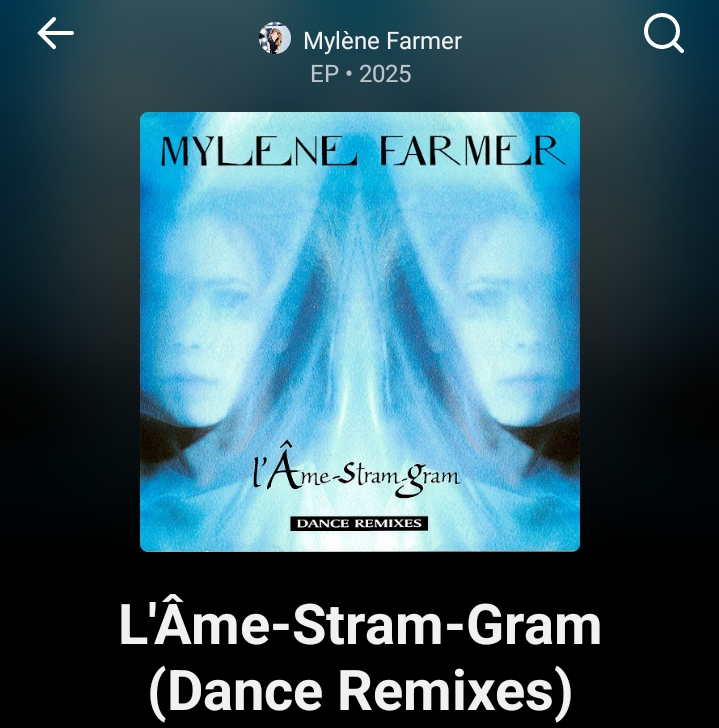Open Mylène Farmer's artist page

(x=381, y=41)
